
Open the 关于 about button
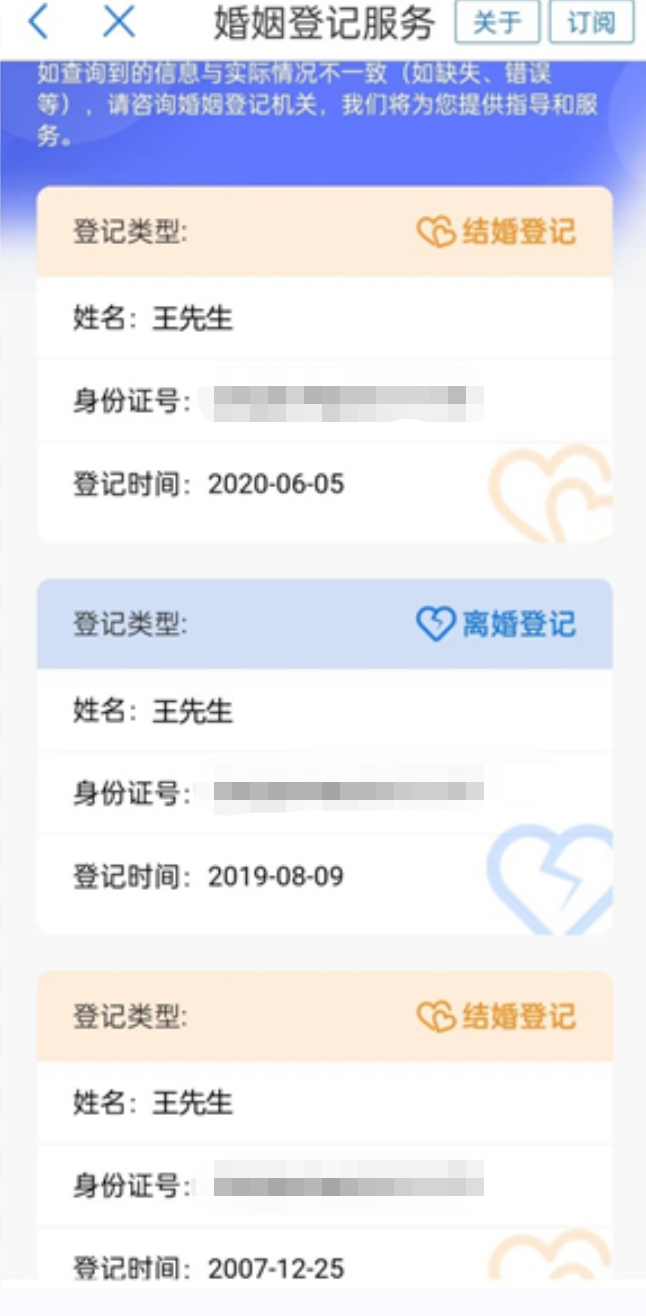tap(497, 22)
